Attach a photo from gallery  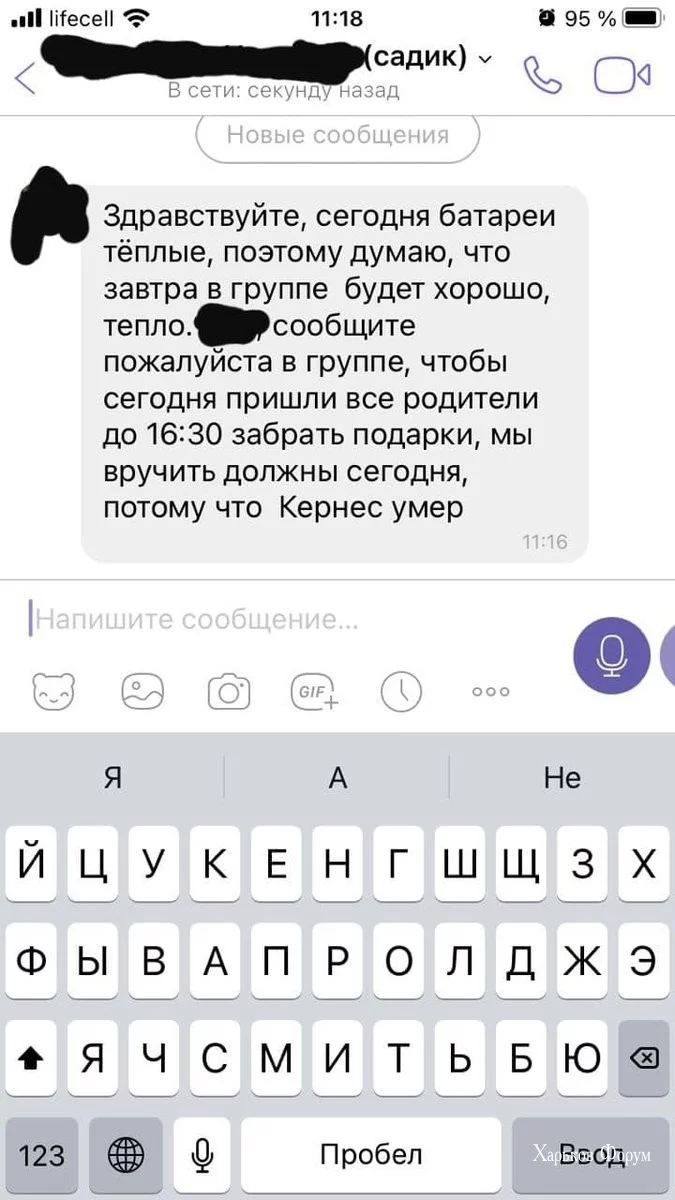tap(142, 690)
